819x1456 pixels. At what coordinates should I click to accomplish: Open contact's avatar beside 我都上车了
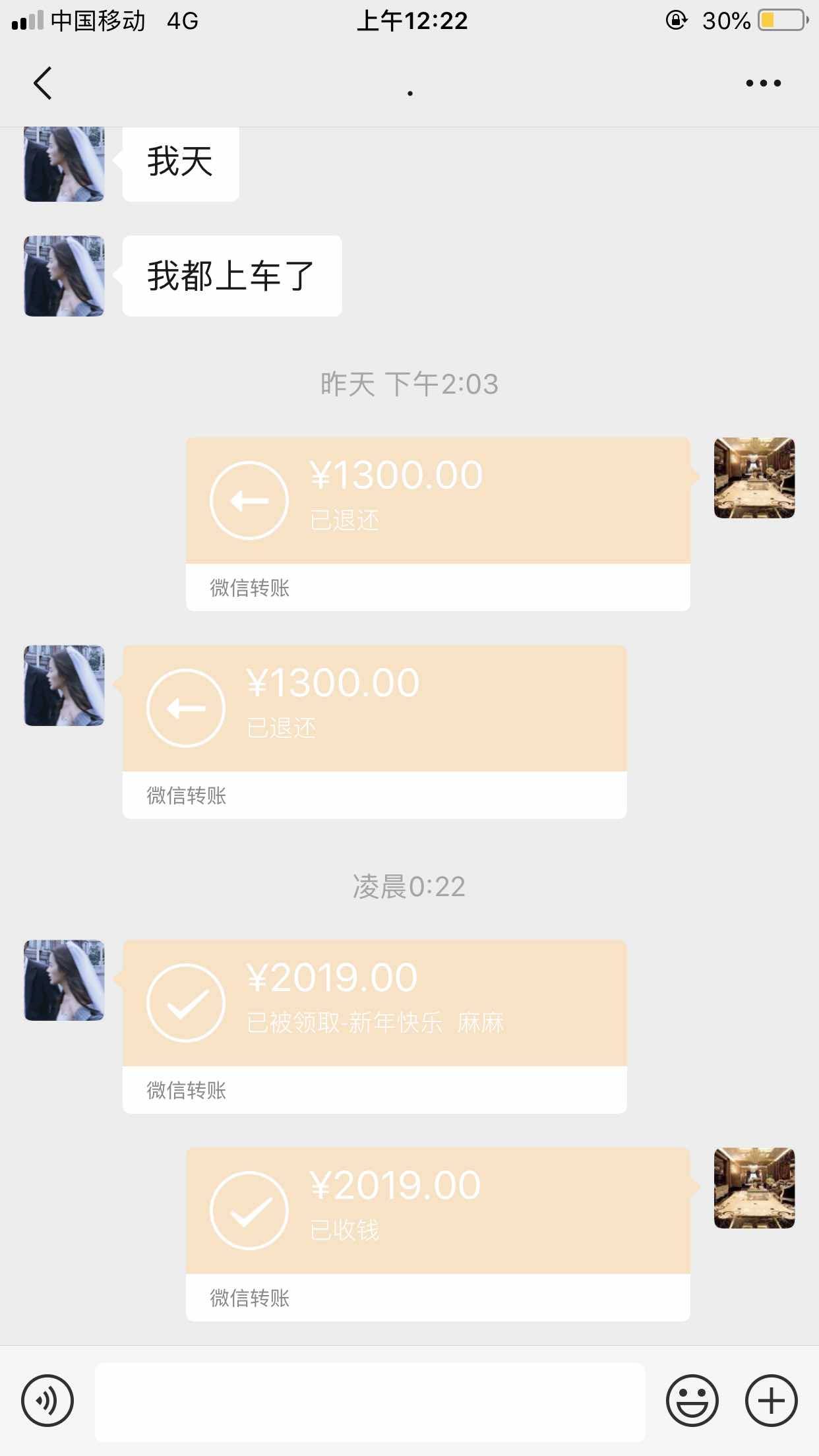[64, 276]
